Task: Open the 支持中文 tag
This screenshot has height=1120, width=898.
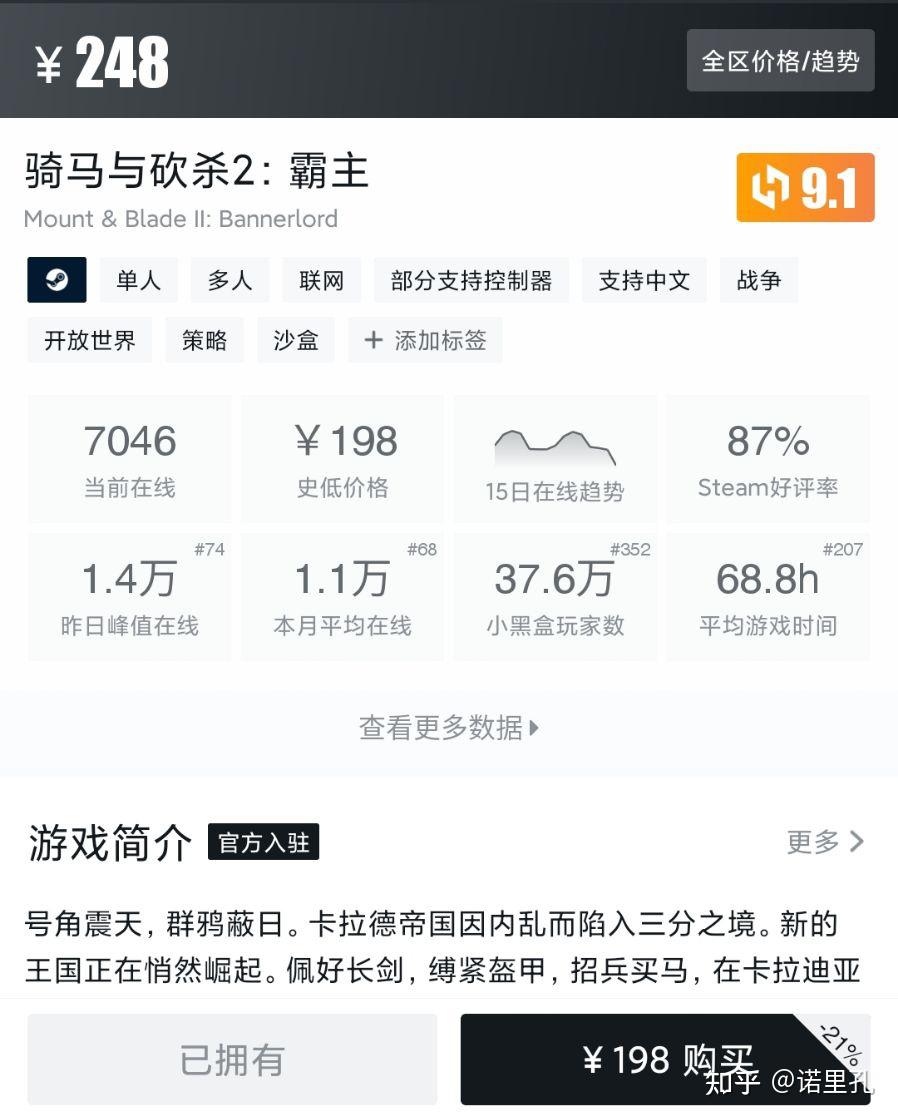Action: coord(644,281)
